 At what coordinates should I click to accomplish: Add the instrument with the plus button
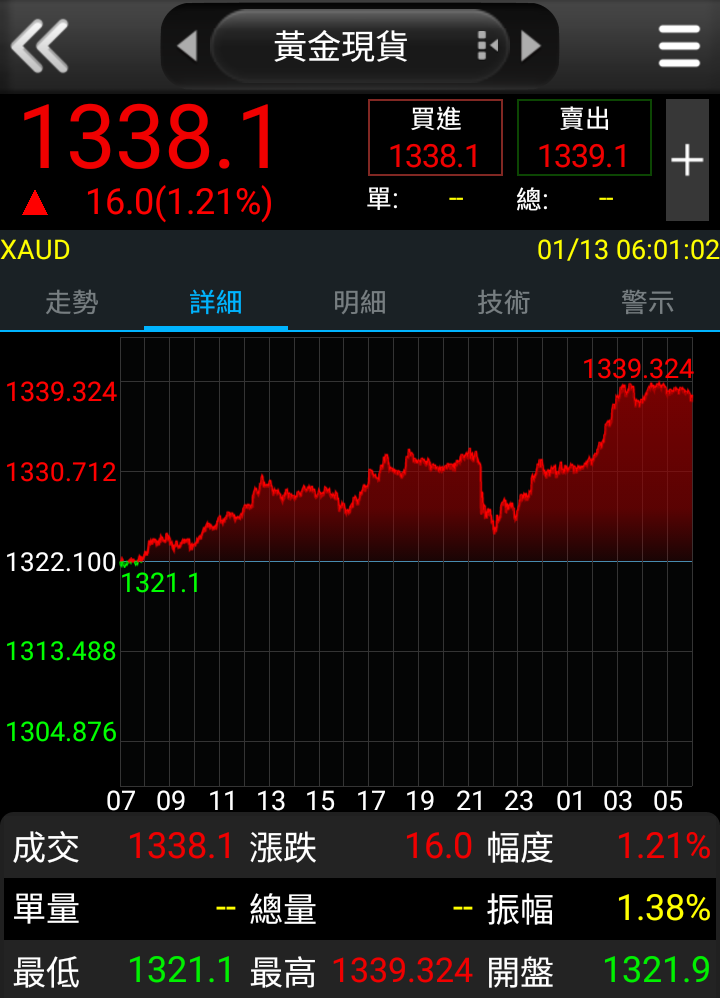click(x=687, y=160)
